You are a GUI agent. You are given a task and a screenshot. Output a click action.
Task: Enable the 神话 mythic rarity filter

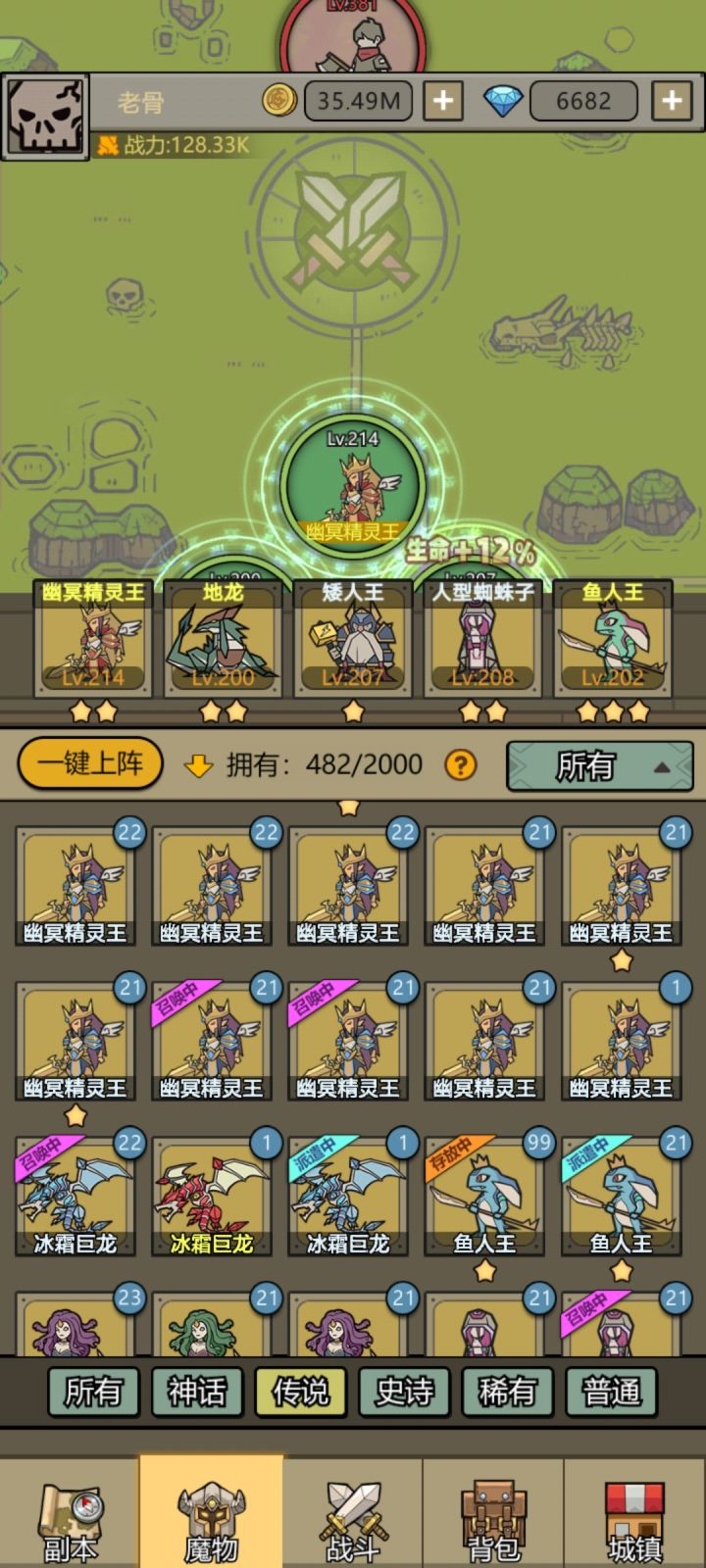(x=196, y=1391)
